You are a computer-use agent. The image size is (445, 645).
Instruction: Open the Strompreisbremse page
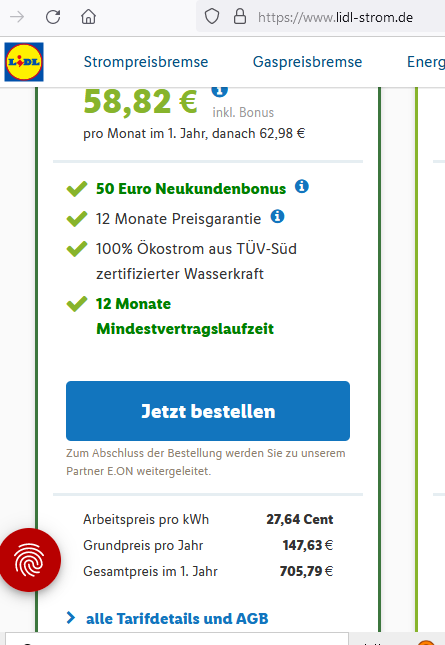(146, 62)
